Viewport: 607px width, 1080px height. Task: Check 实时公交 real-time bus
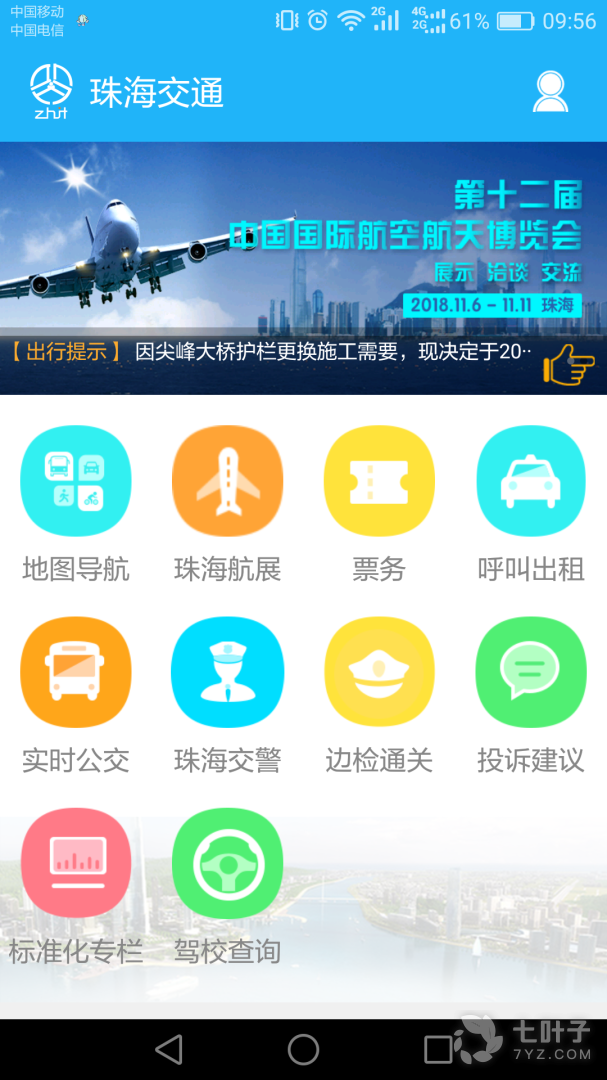76,672
